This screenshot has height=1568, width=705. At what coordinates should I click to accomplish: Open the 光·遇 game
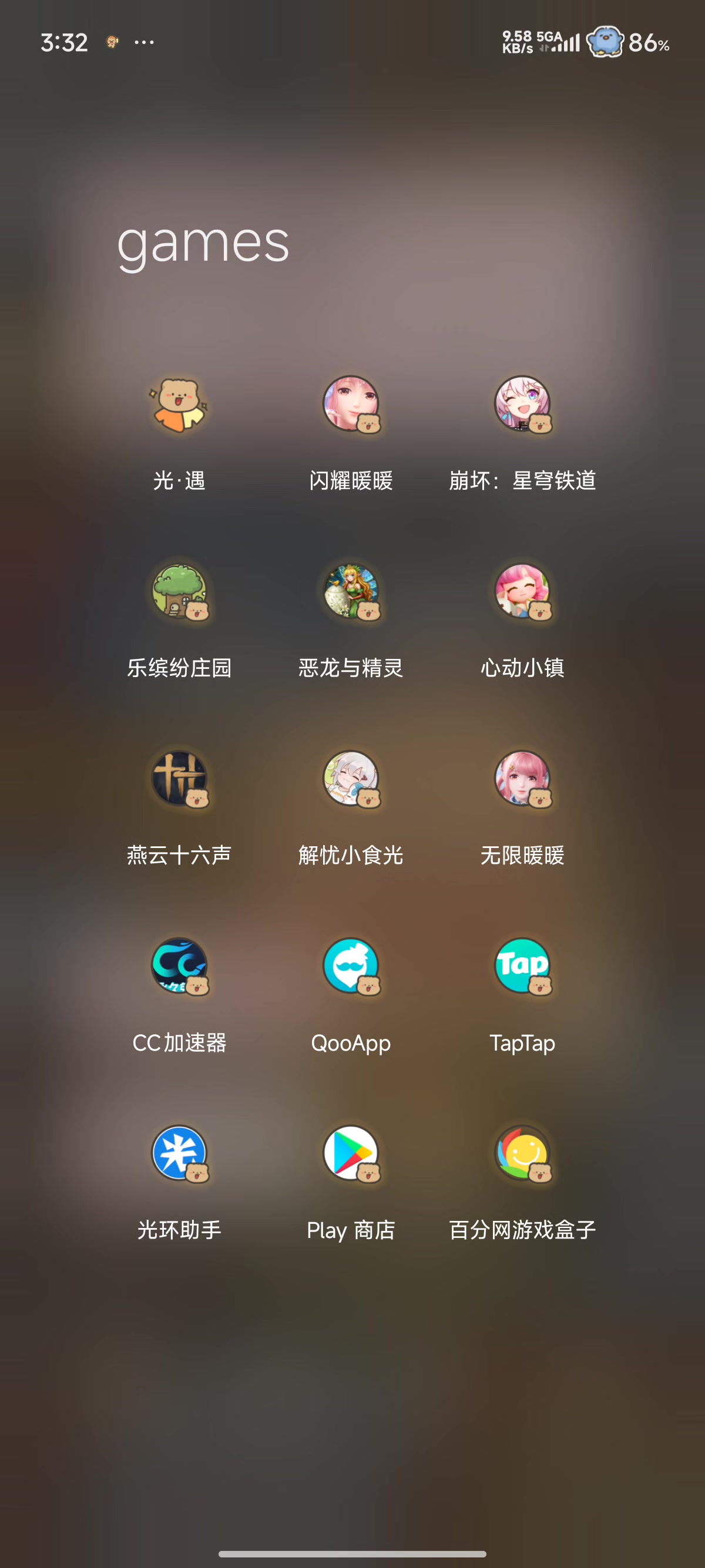[x=179, y=404]
